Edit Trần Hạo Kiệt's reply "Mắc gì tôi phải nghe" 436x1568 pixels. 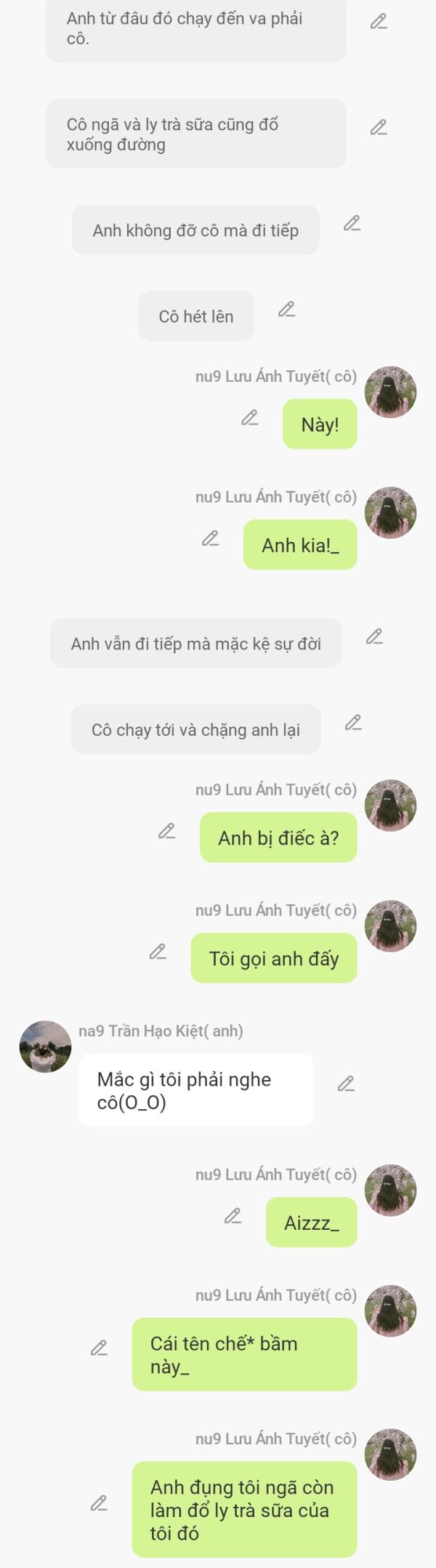click(346, 1084)
